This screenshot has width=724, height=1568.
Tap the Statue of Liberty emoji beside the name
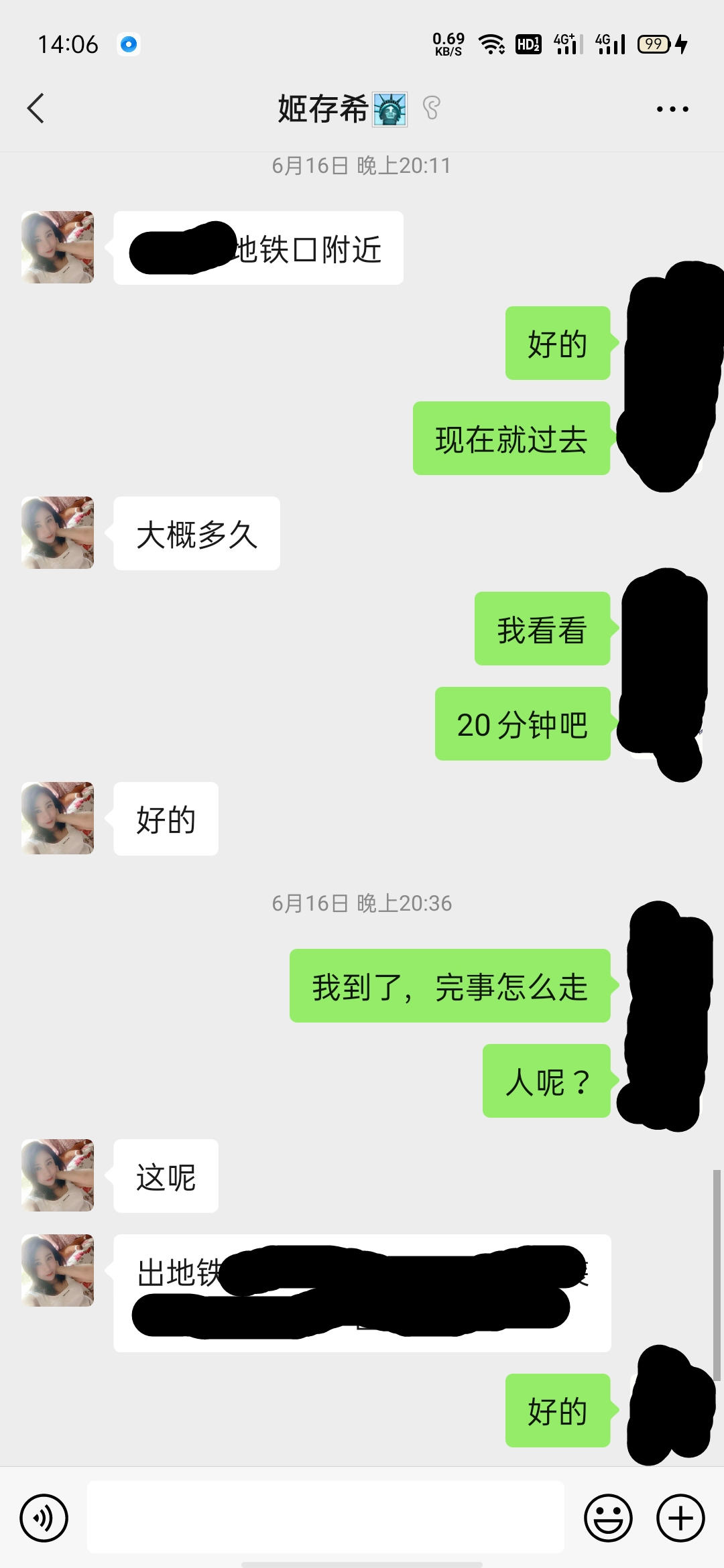[389, 109]
